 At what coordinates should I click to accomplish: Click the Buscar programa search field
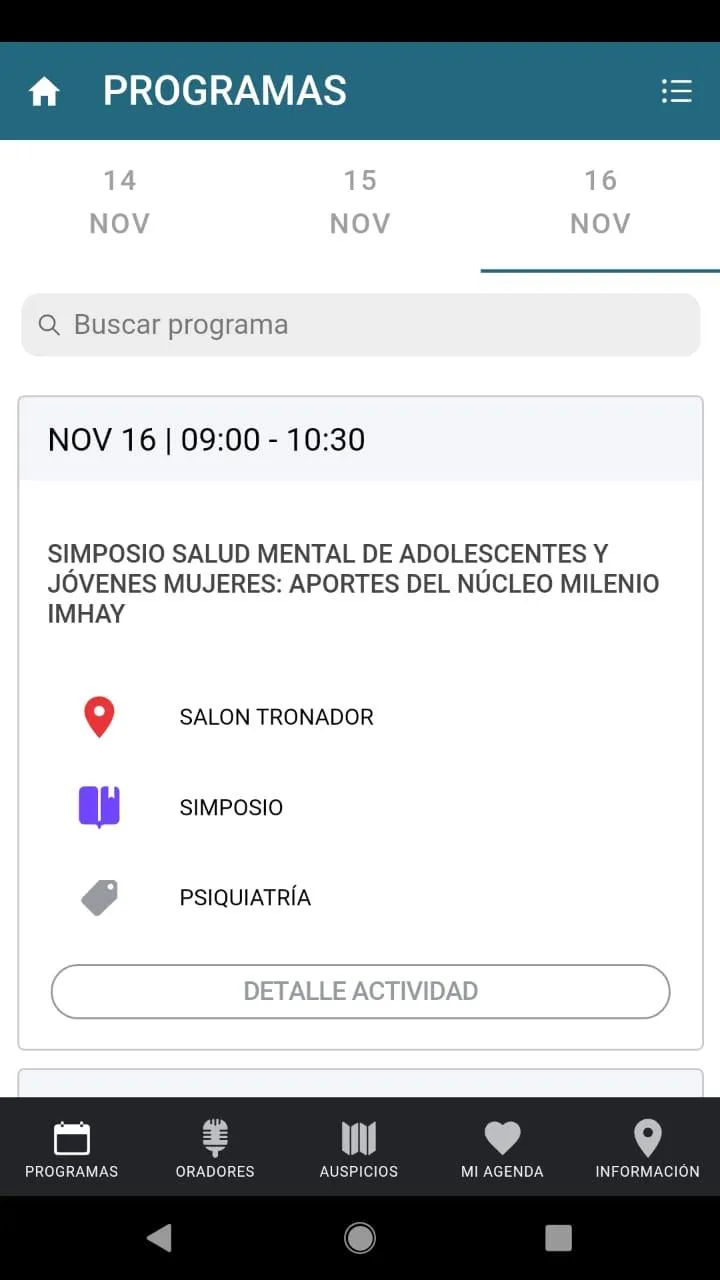click(360, 324)
